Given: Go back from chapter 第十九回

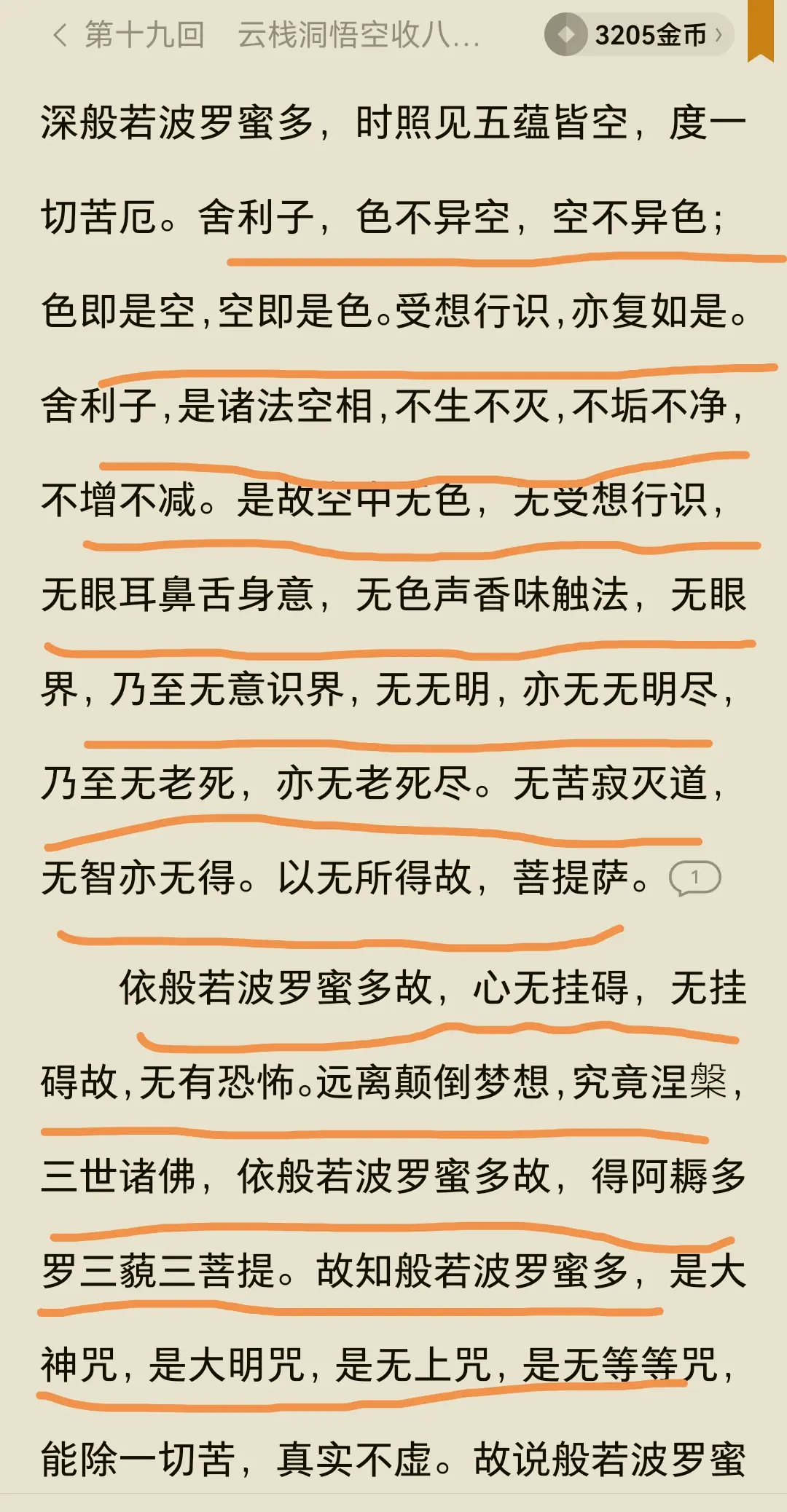Looking at the screenshot, I should click(60, 34).
